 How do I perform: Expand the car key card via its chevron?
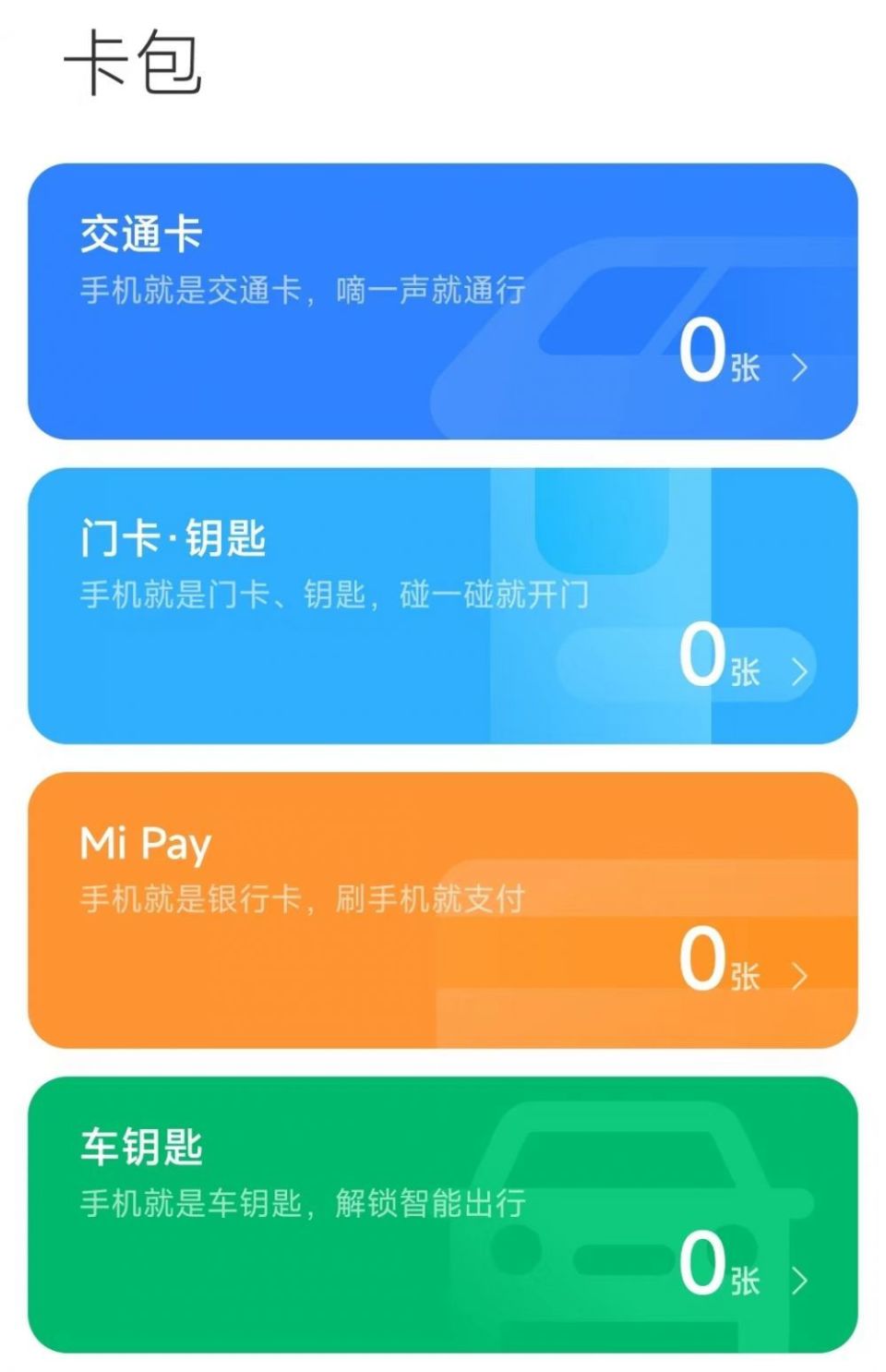tap(797, 1277)
